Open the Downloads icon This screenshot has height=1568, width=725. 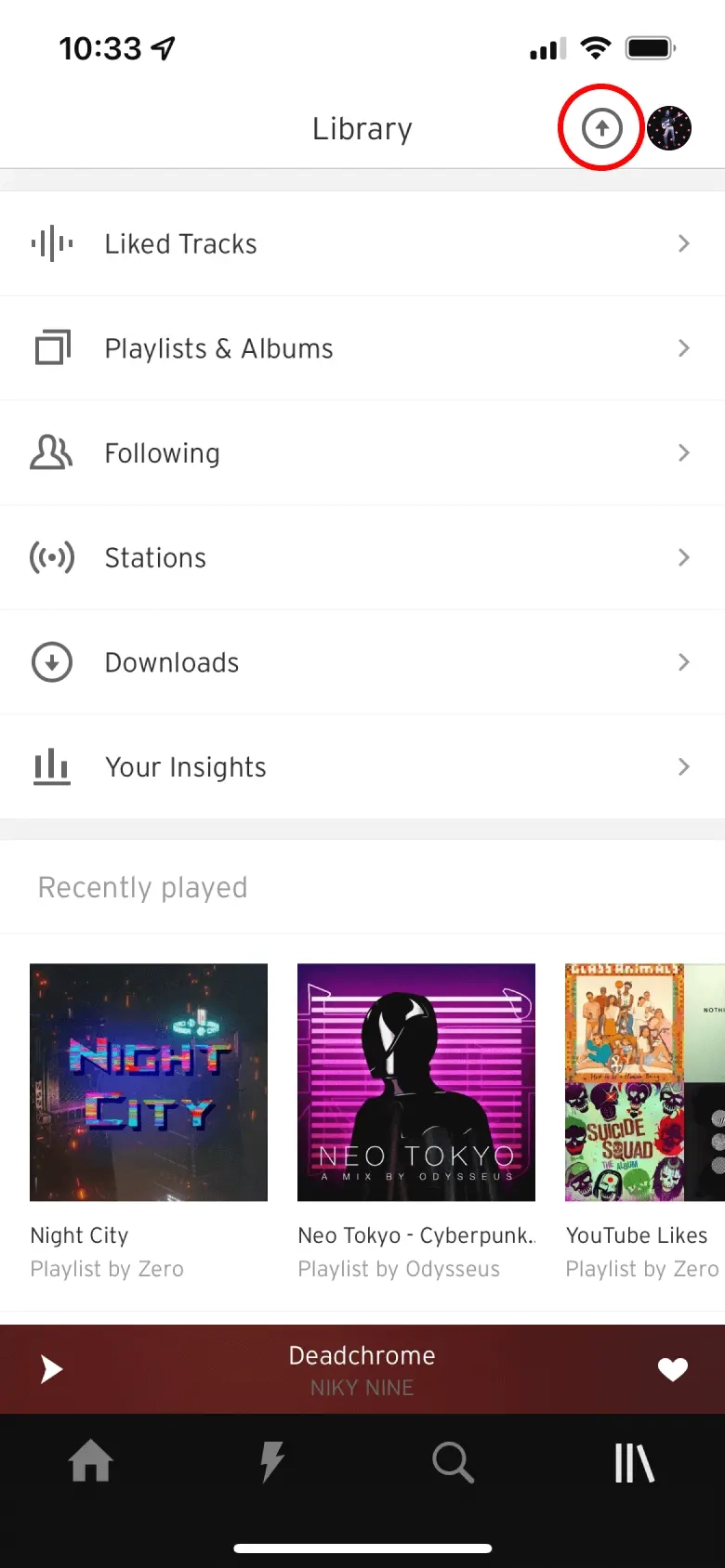point(51,662)
